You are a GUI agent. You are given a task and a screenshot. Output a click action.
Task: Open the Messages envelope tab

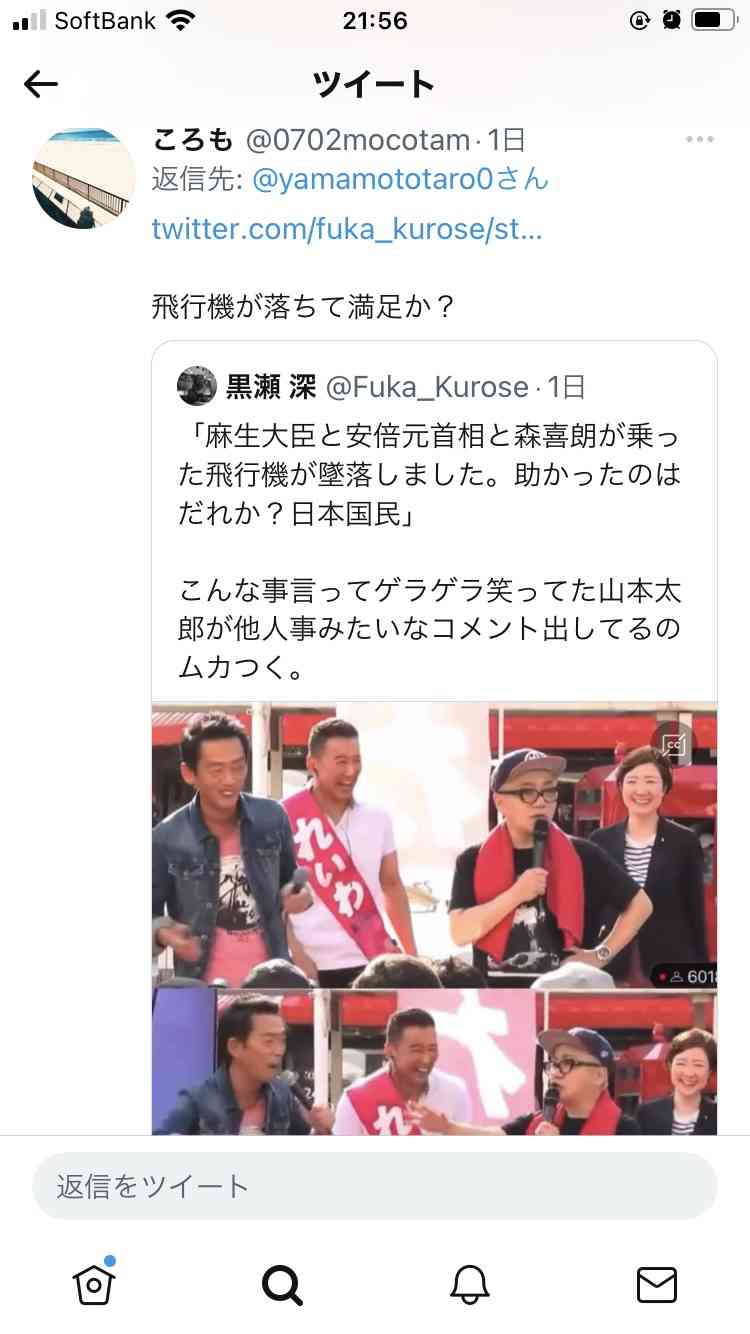point(656,1284)
